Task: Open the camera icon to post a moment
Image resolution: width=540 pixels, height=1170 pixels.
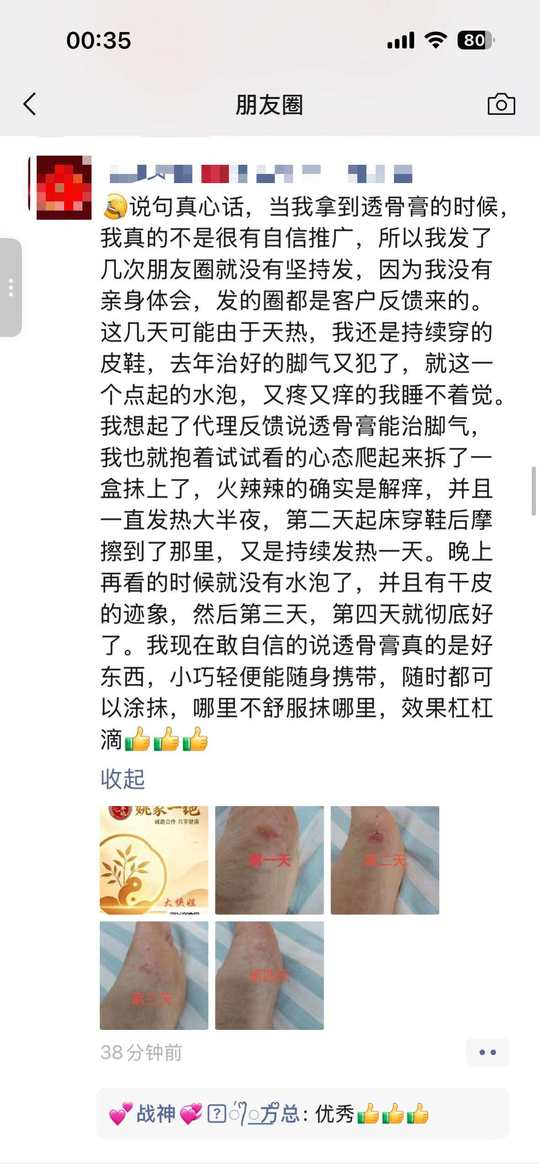Action: tap(501, 104)
